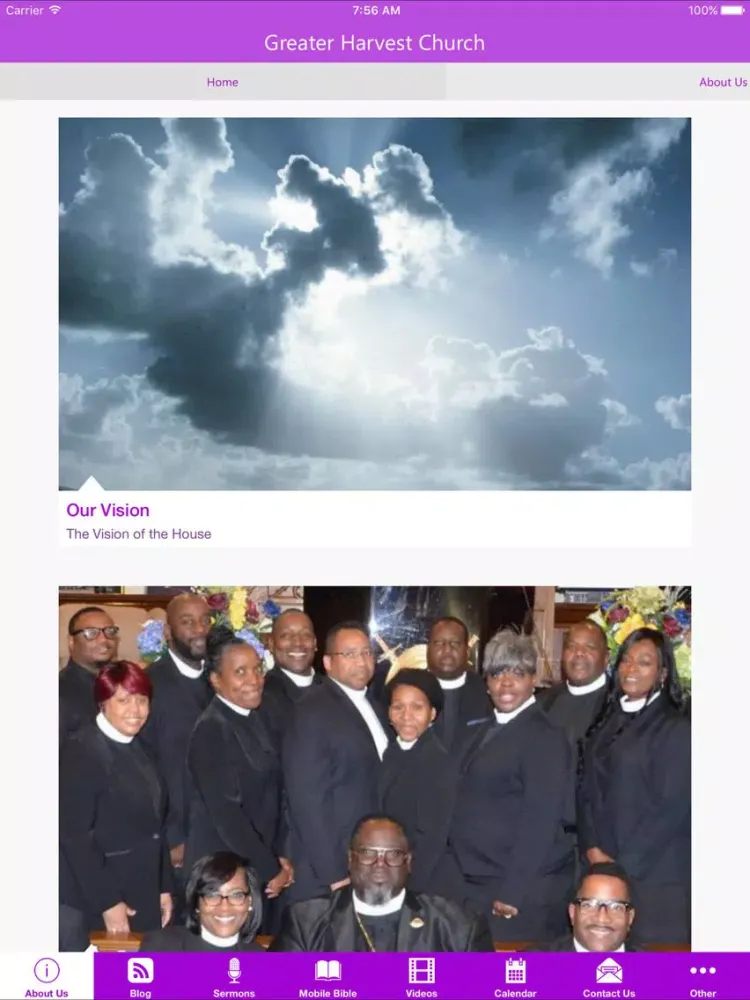
Task: Switch to the Videos tab
Action: pos(421,976)
